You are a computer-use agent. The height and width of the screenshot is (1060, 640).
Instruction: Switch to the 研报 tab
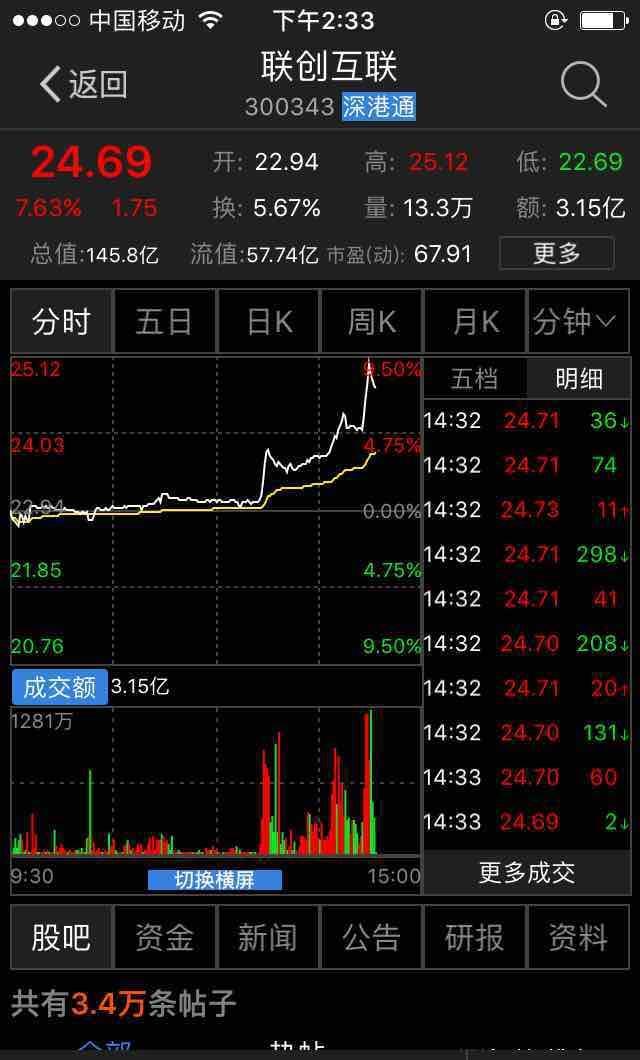[x=475, y=938]
